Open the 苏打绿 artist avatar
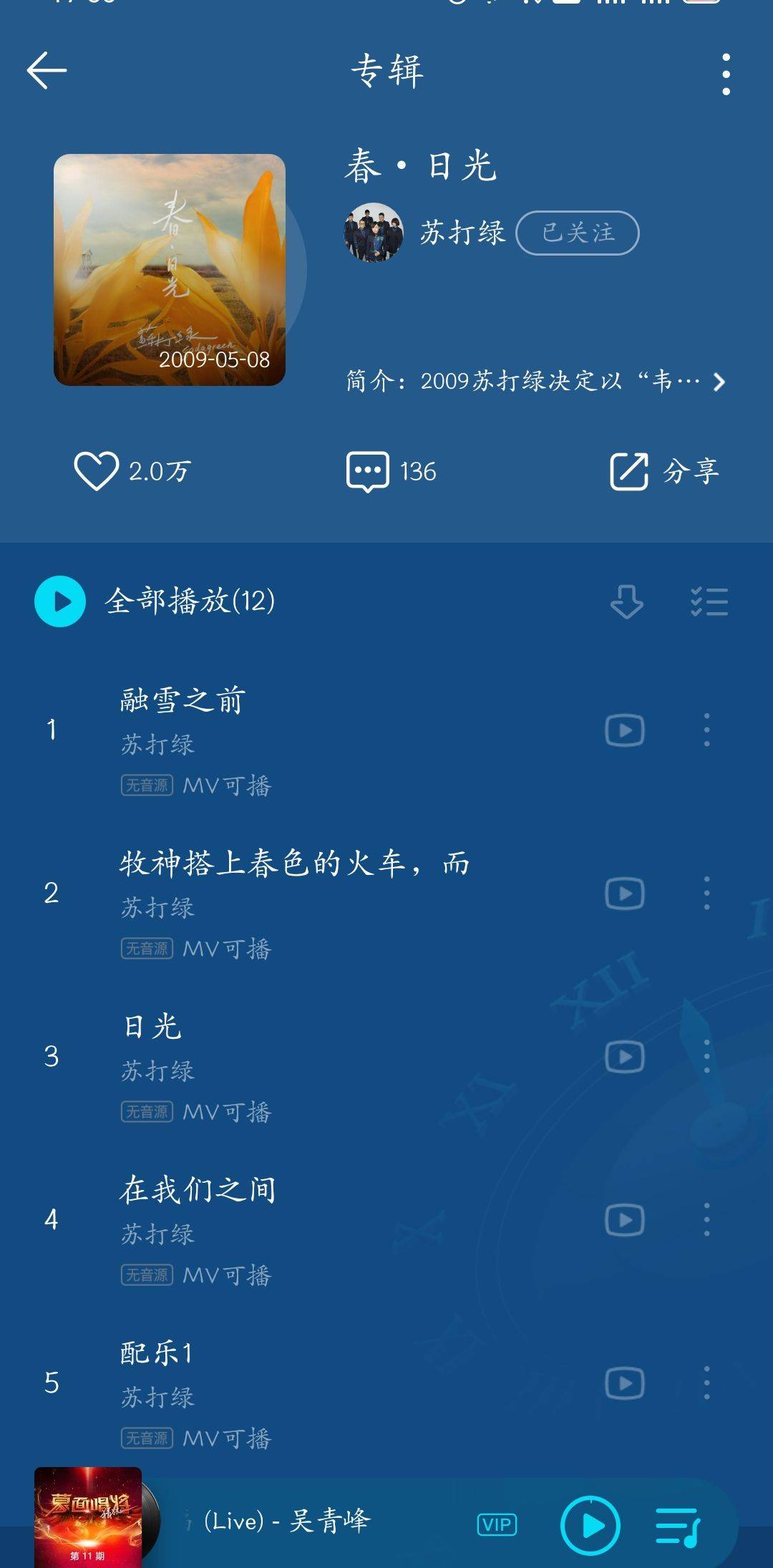Screen dimensions: 773x1568 (x=374, y=233)
